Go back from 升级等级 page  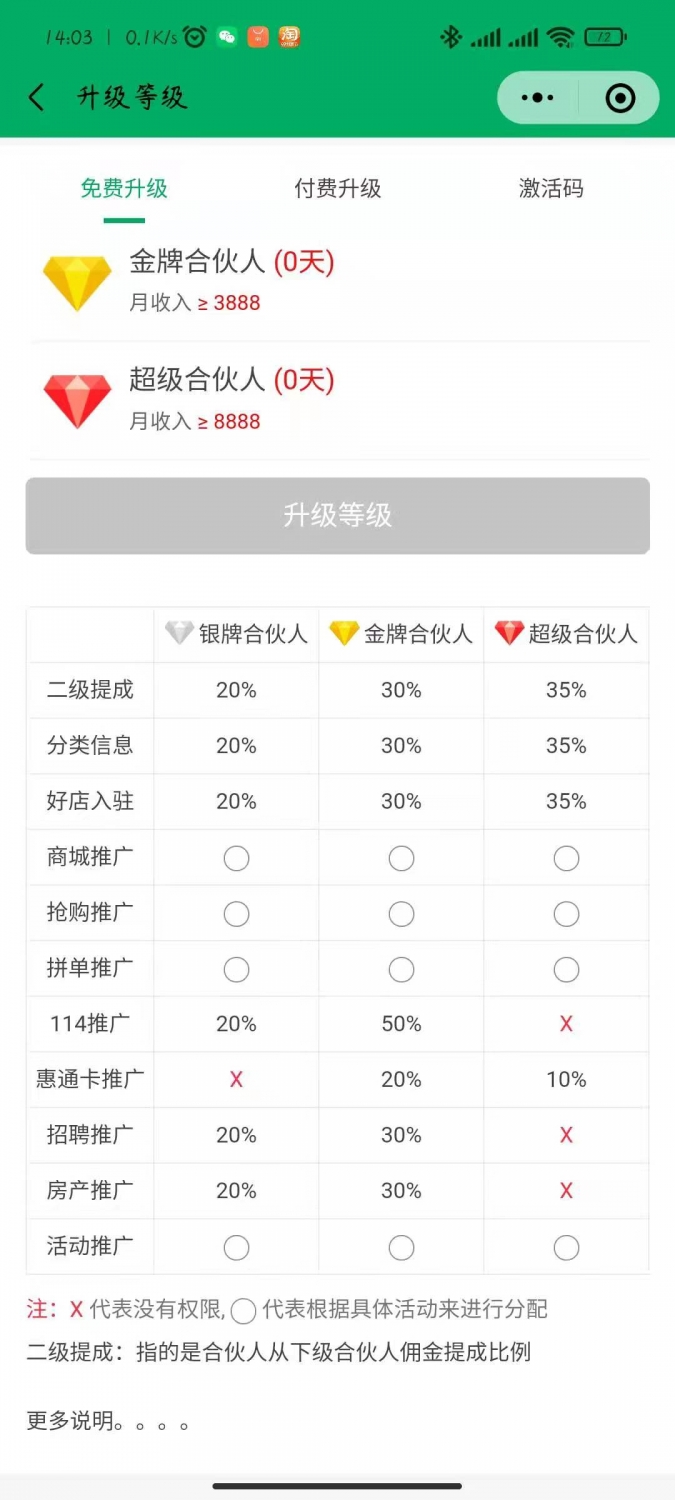(x=37, y=98)
